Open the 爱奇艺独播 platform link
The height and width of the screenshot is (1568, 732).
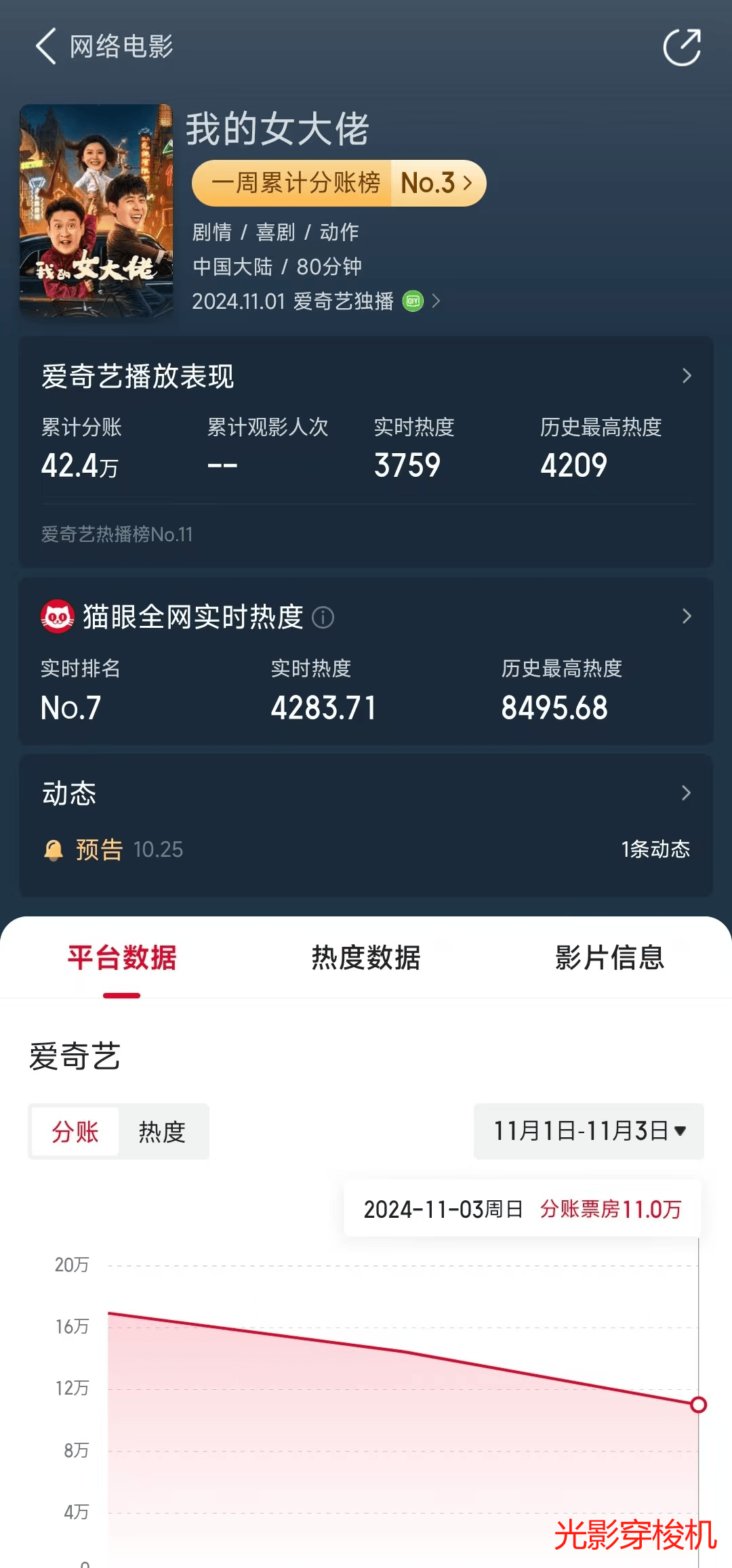click(x=317, y=301)
